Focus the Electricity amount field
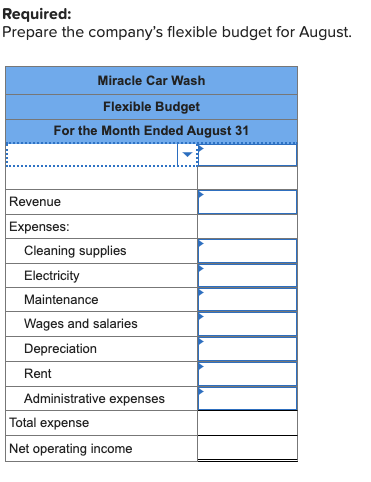 [247, 276]
